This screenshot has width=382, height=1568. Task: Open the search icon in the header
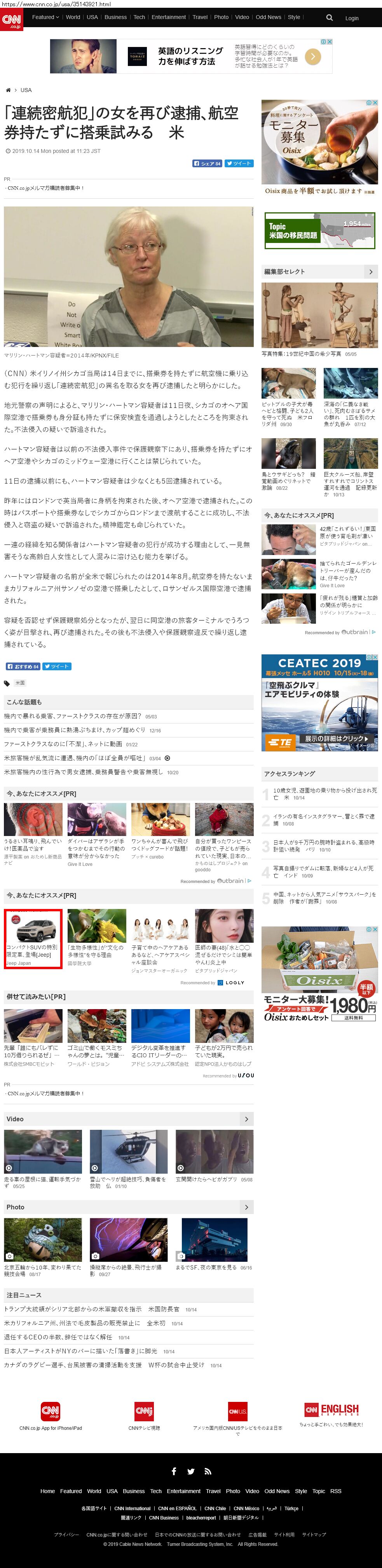pos(330,17)
